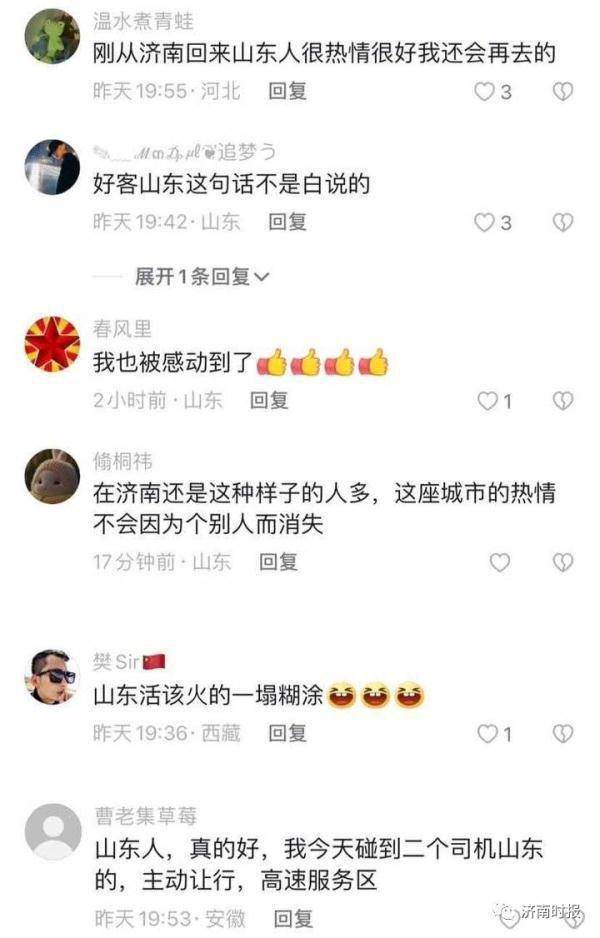
Task: Dislike 樊Sir's comment
Action: 563,734
